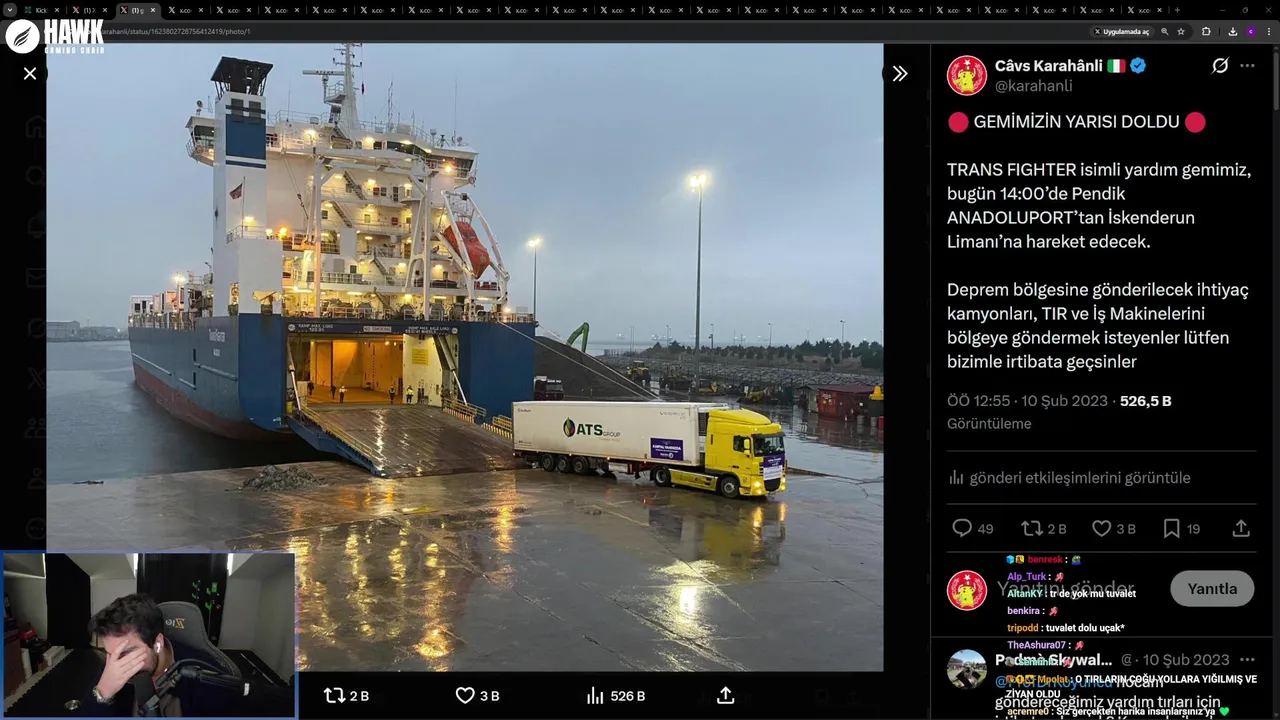Viewport: 1280px width, 720px height.
Task: Like the post in the side panel
Action: 1101,528
